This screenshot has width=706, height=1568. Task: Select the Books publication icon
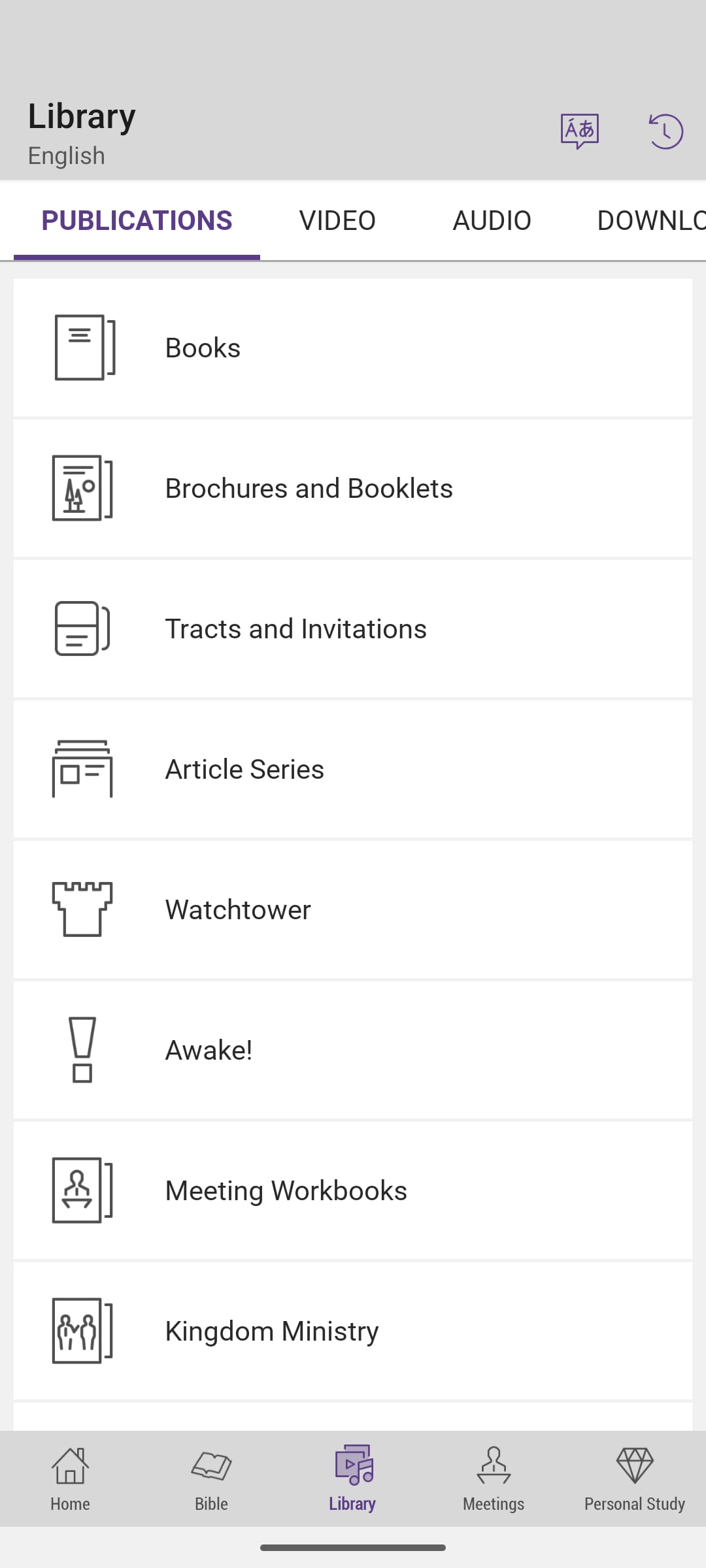(83, 347)
